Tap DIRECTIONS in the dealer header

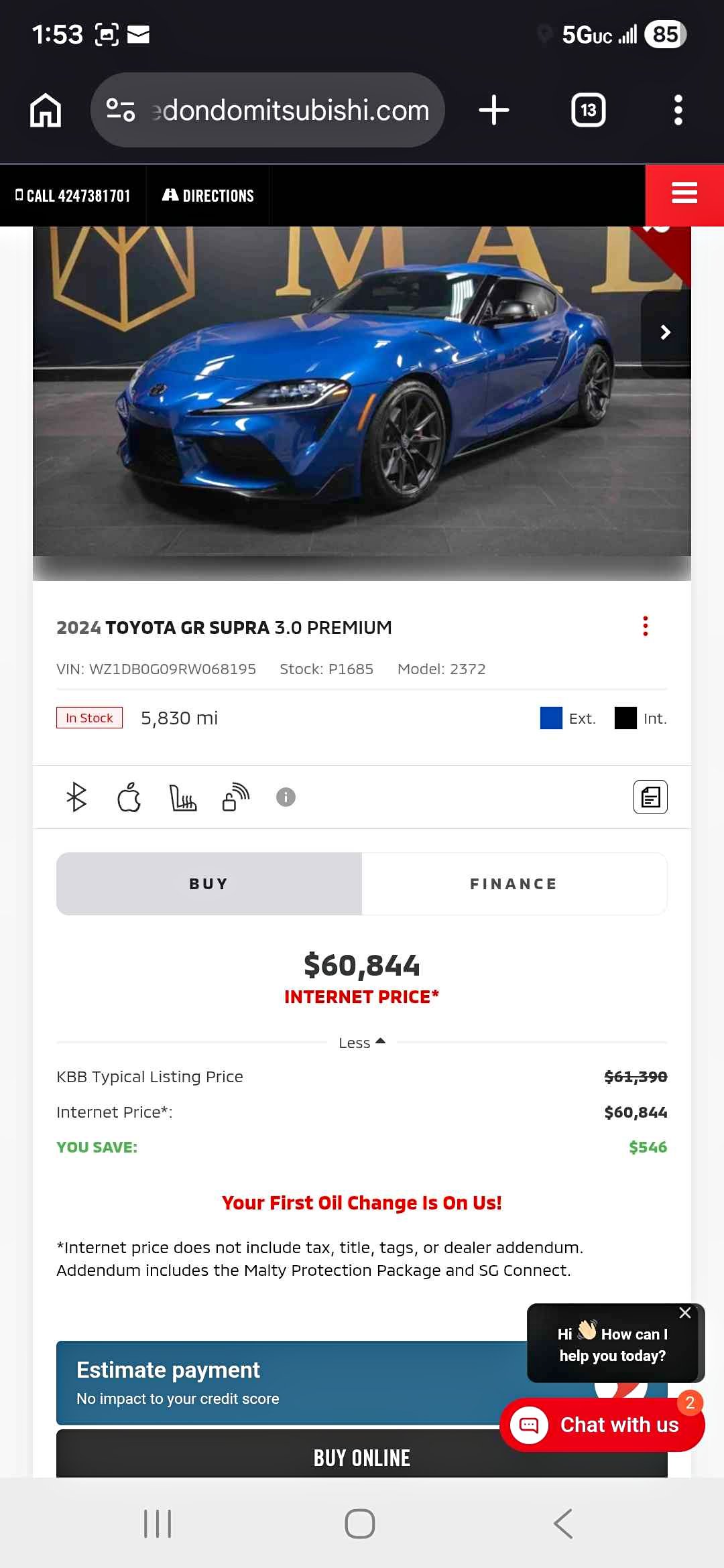pos(208,195)
